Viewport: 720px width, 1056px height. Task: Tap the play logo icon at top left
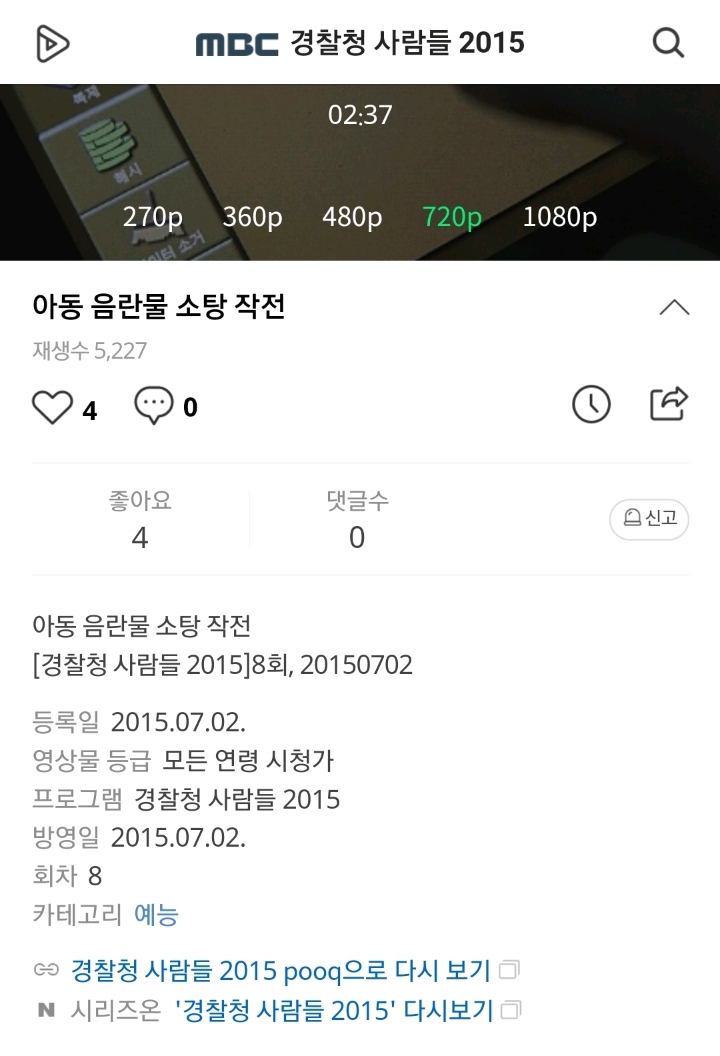51,43
